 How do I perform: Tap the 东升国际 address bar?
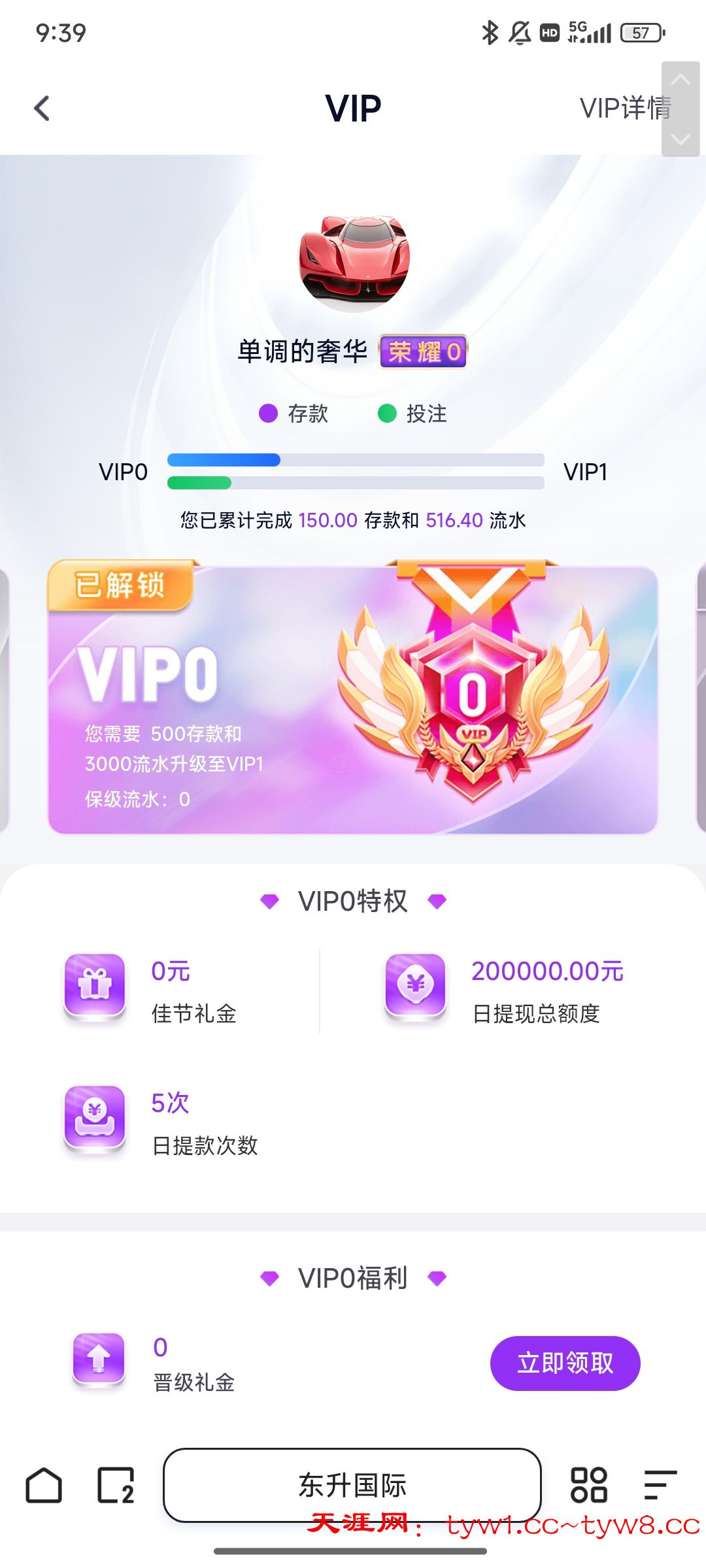pos(352,1485)
